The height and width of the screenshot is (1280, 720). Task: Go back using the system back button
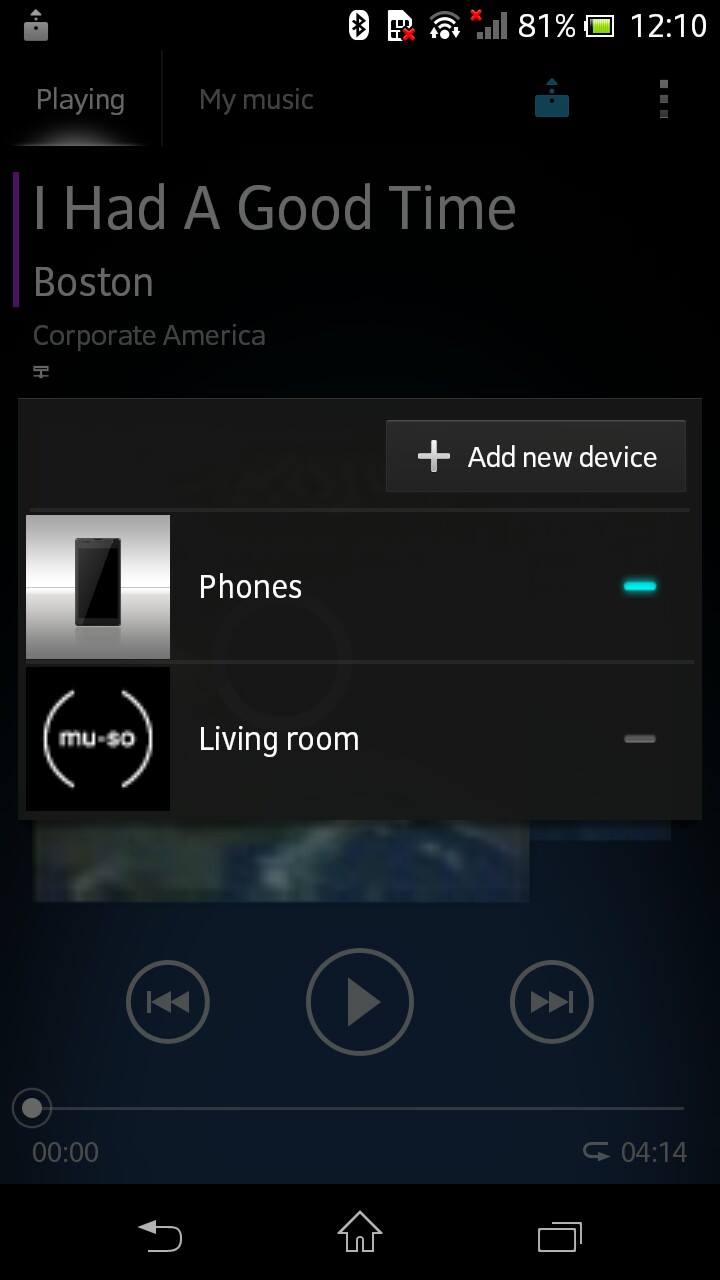coord(160,1236)
